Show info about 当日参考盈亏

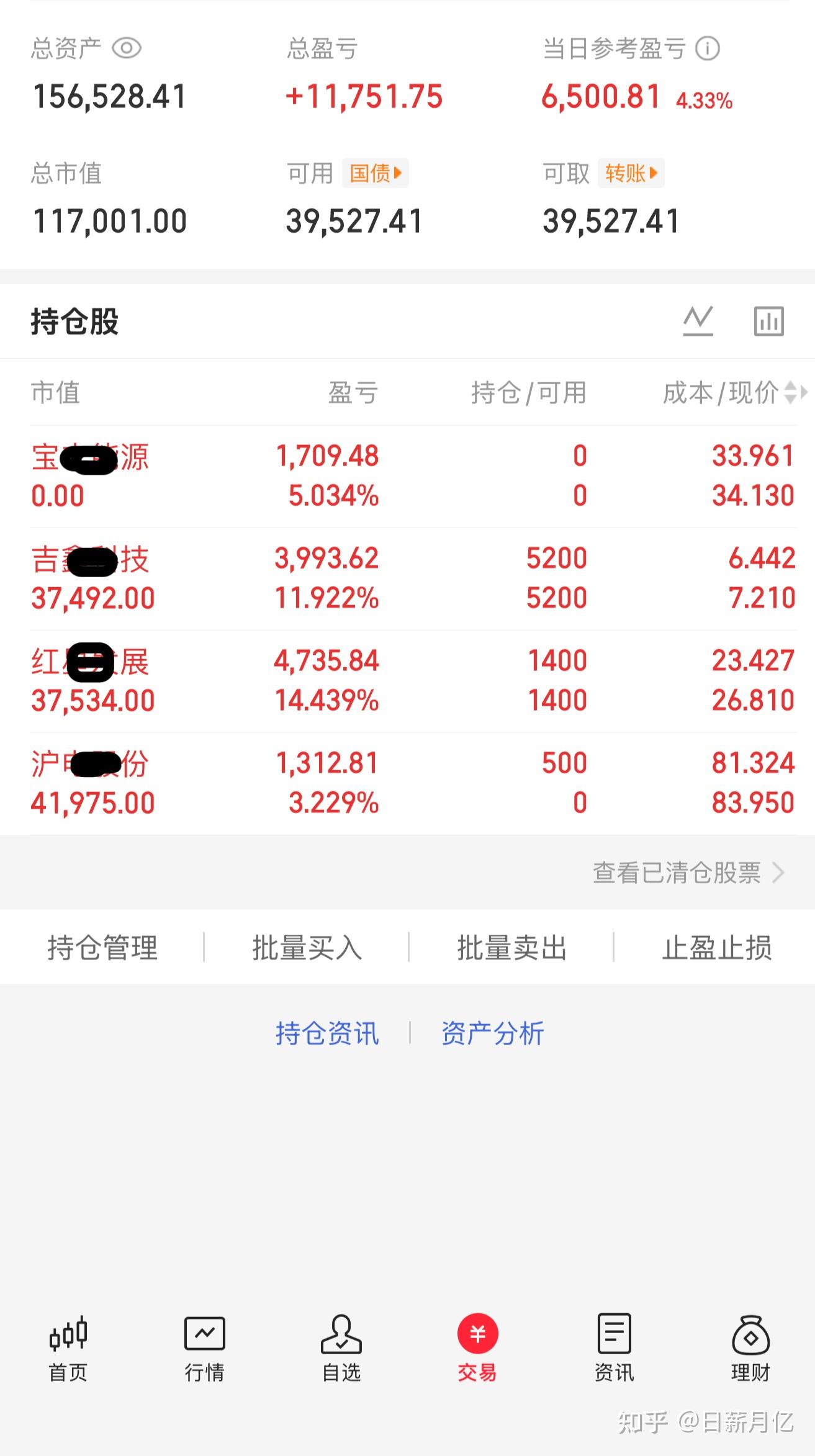point(707,48)
